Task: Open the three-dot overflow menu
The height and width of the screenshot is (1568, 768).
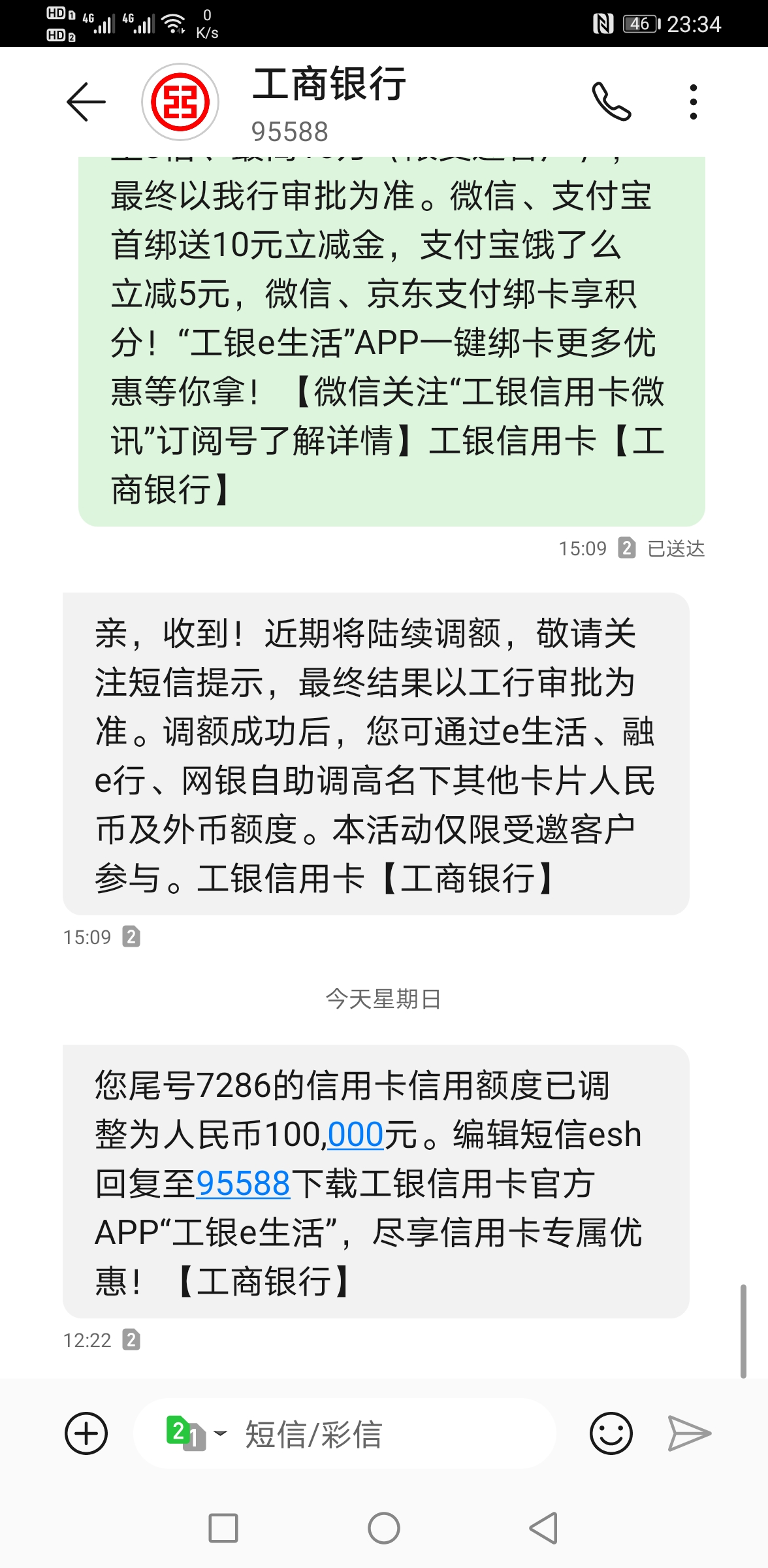Action: click(694, 102)
